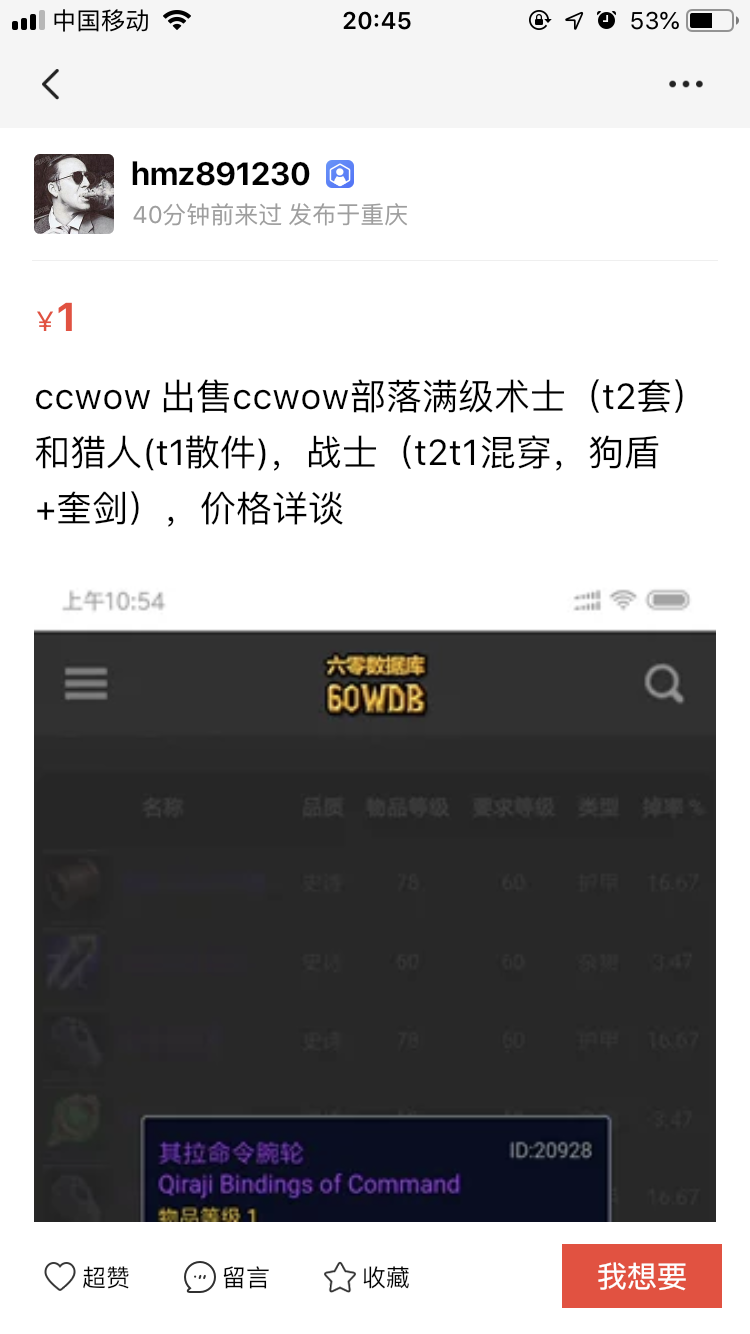Screen dimensions: 750x1334
Task: Go back using the top-left arrow
Action: click(51, 84)
